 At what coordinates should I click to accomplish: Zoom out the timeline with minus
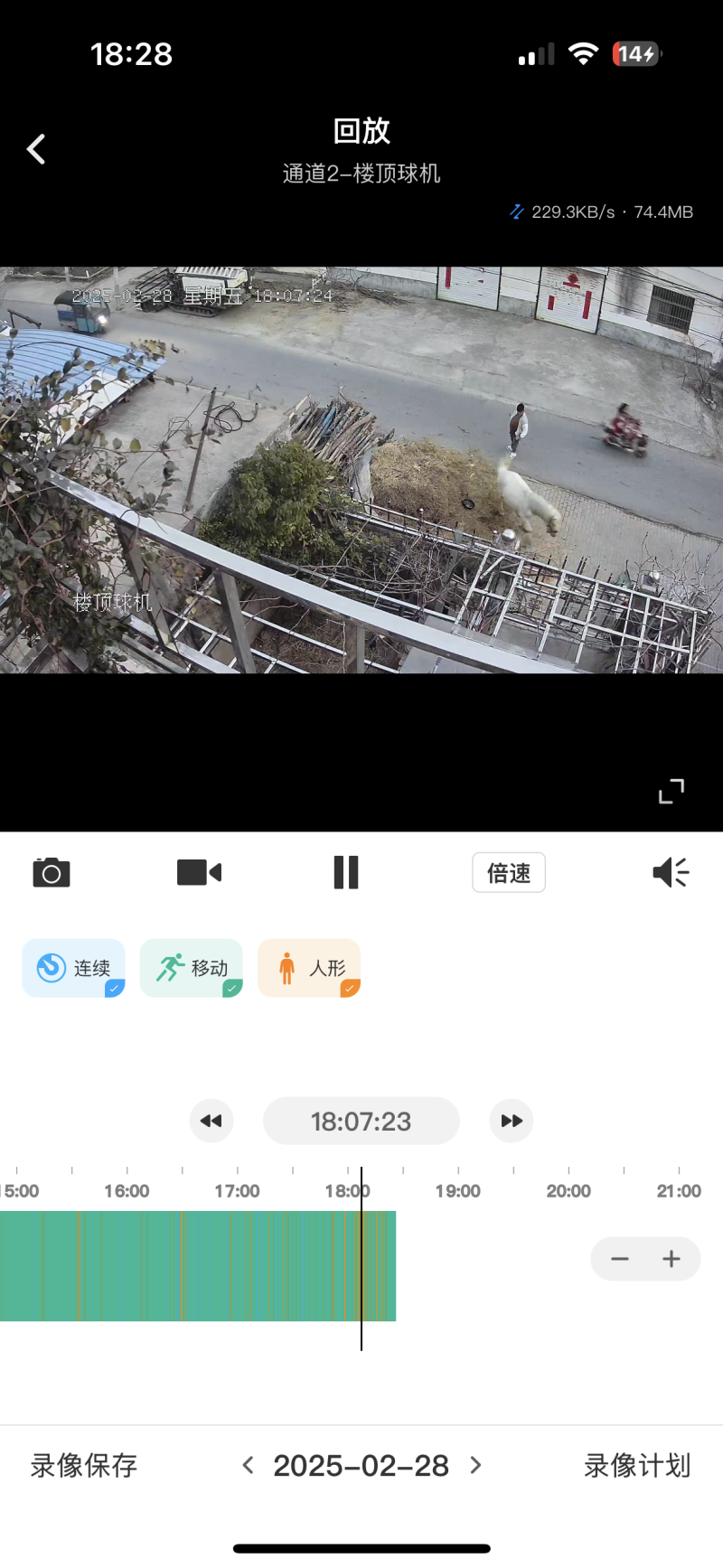[620, 1259]
